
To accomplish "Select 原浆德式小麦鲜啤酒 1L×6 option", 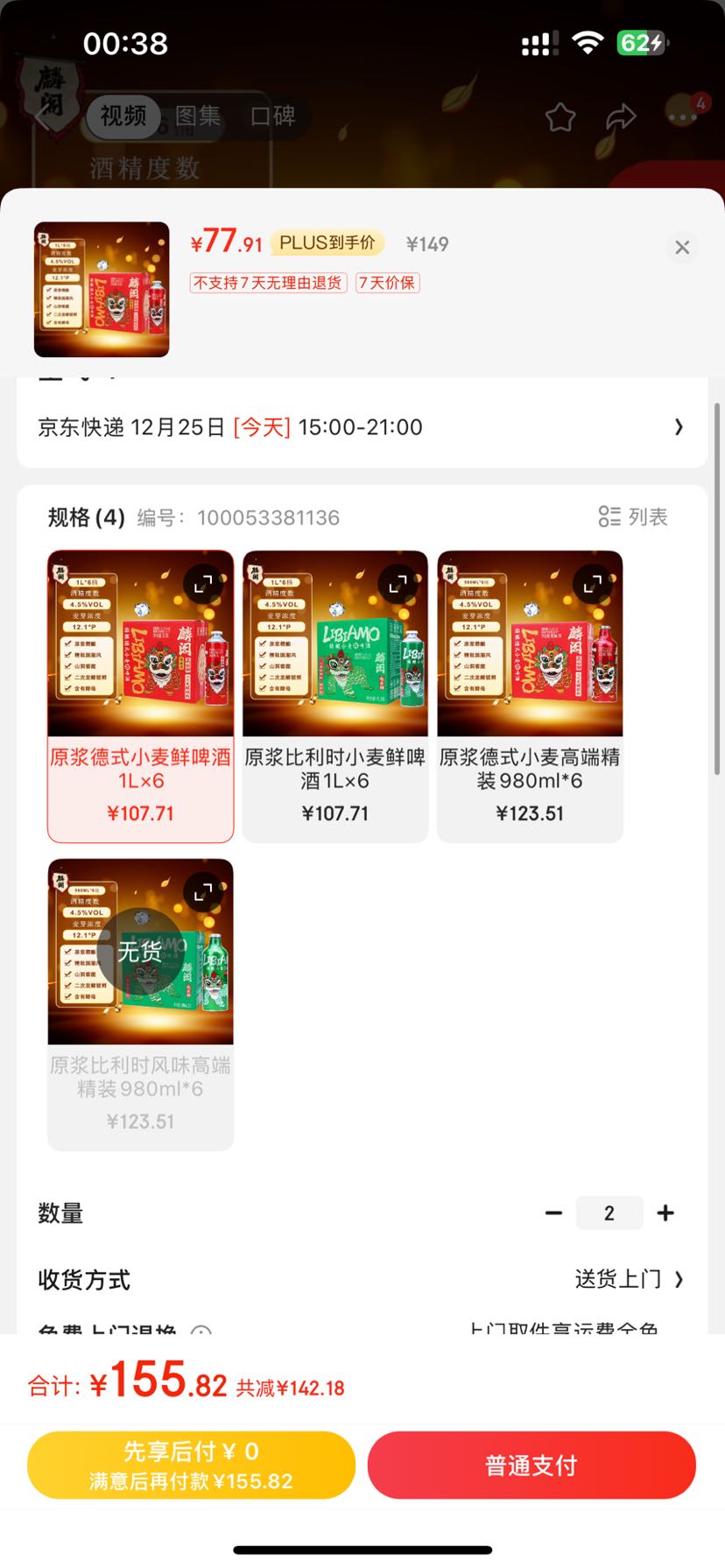I will point(141,696).
